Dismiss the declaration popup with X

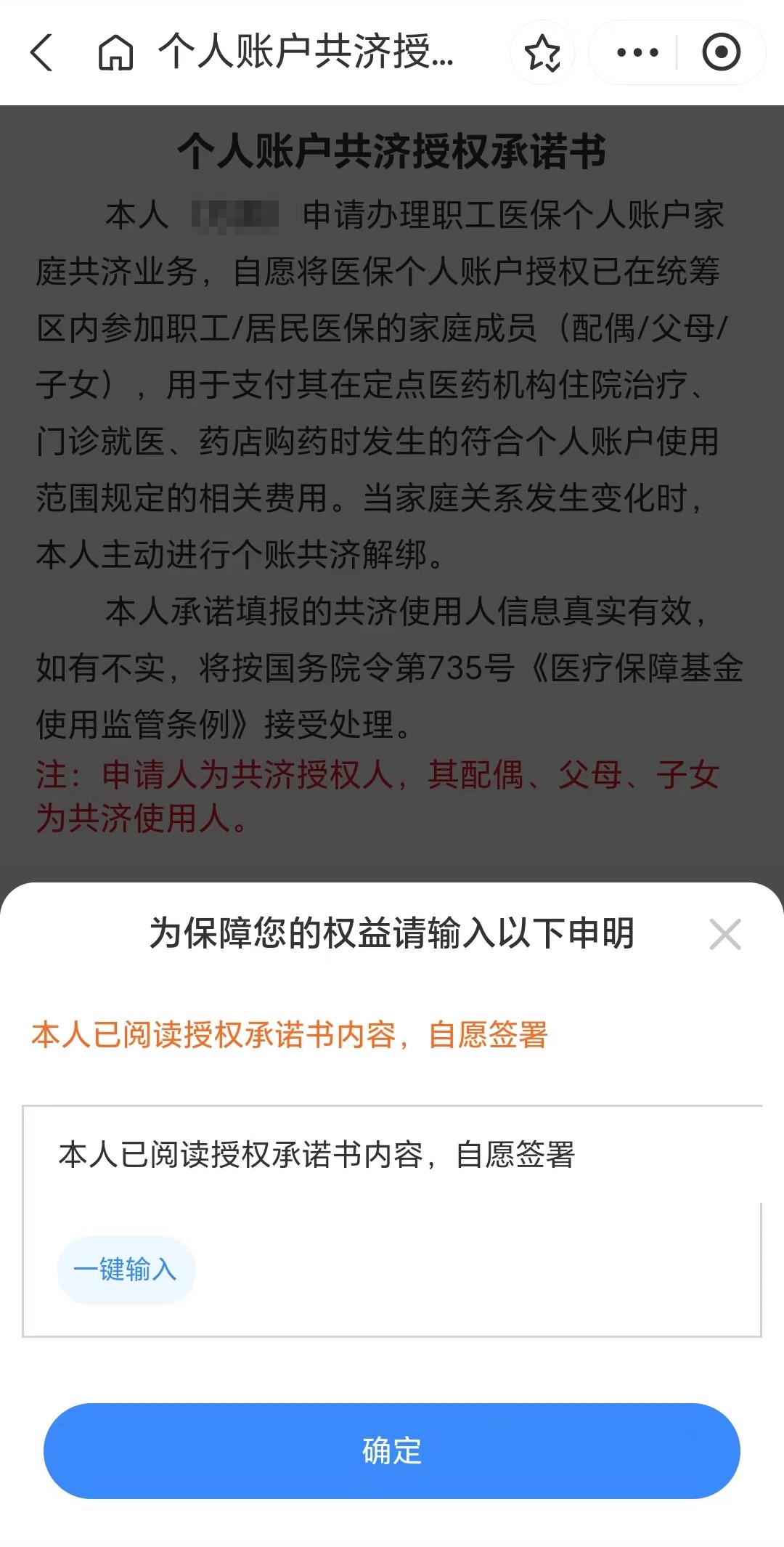pos(725,934)
